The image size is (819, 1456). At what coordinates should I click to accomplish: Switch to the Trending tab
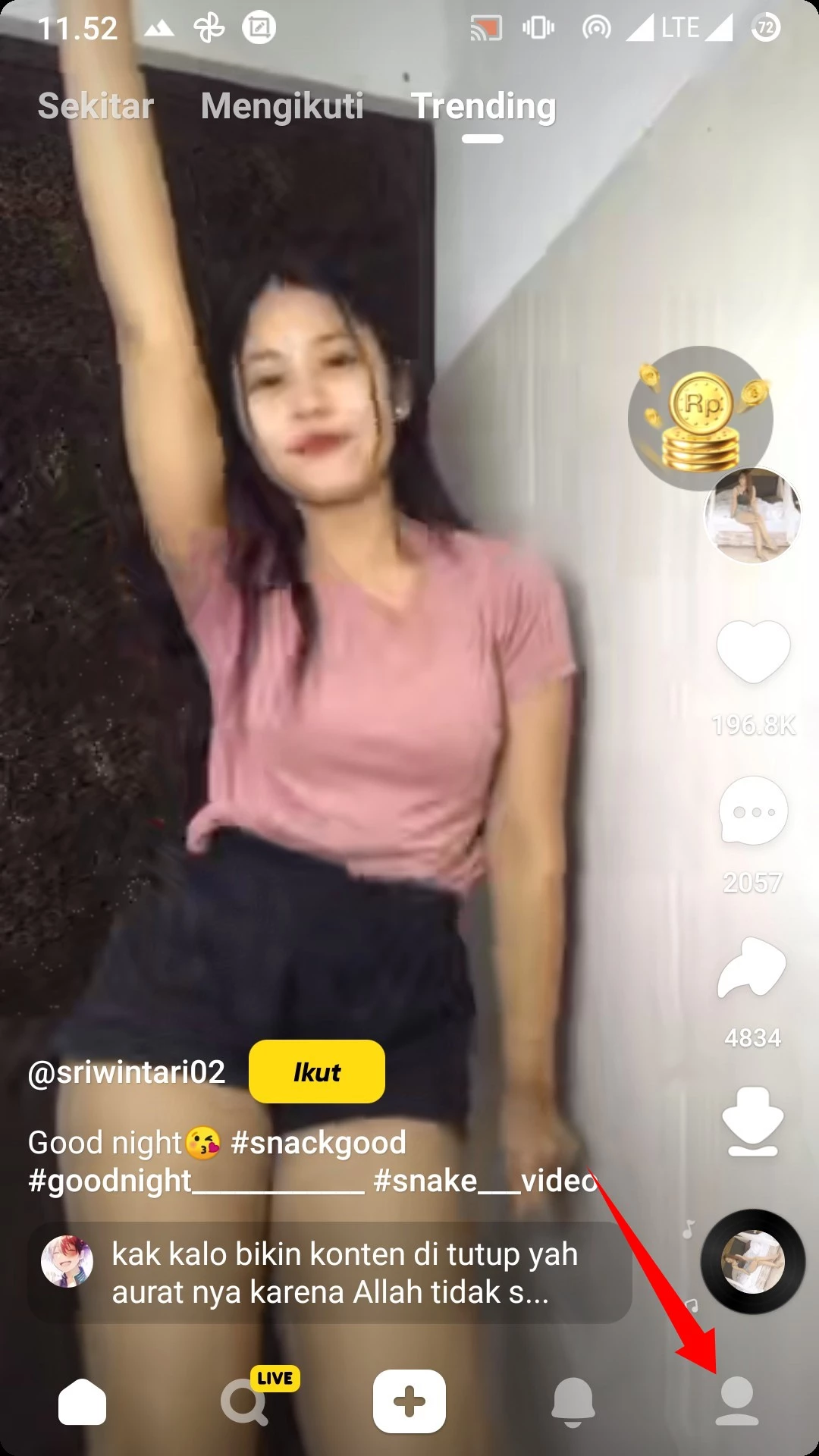pyautogui.click(x=485, y=106)
